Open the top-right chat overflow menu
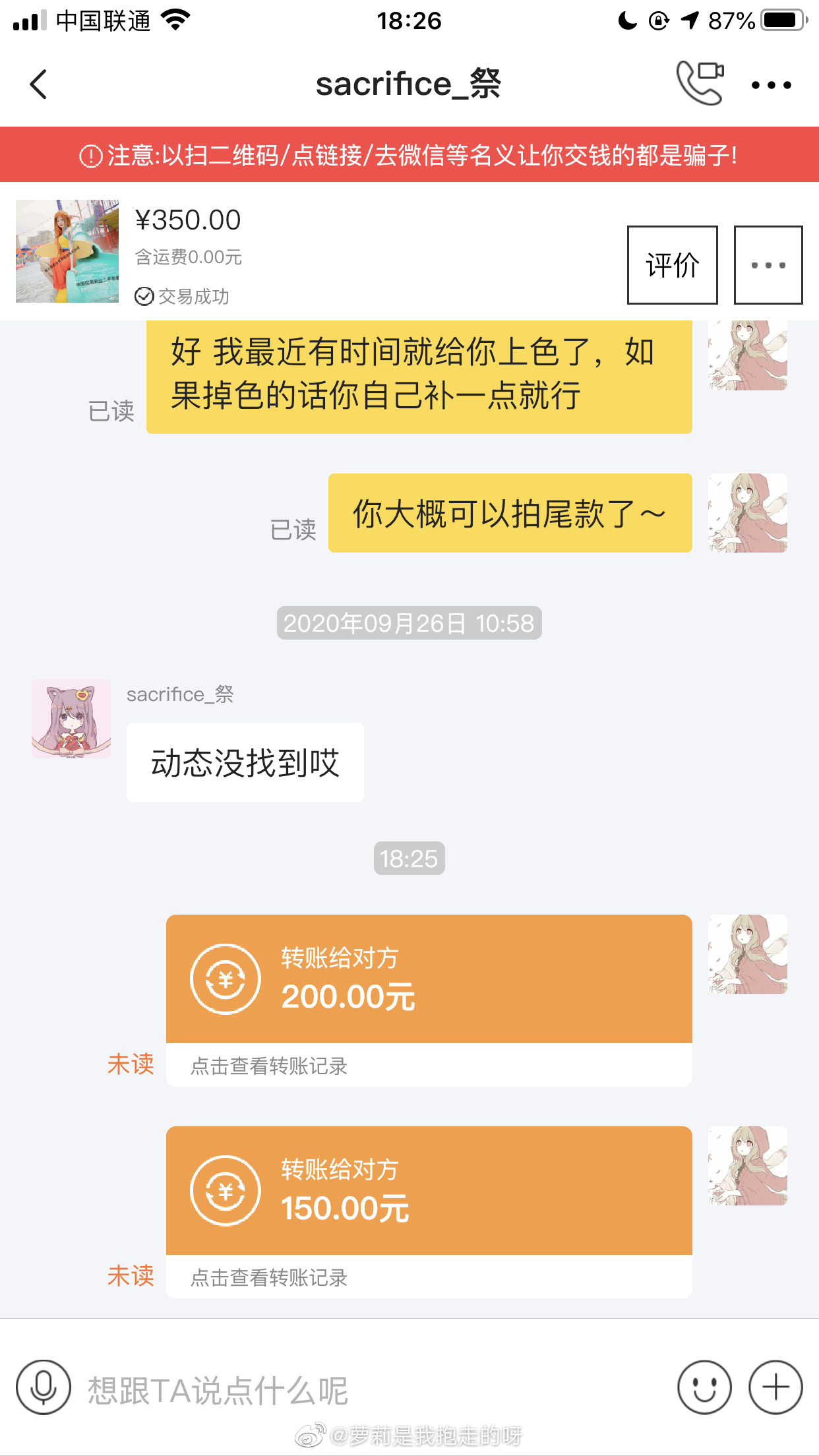The width and height of the screenshot is (819, 1456). tap(771, 85)
